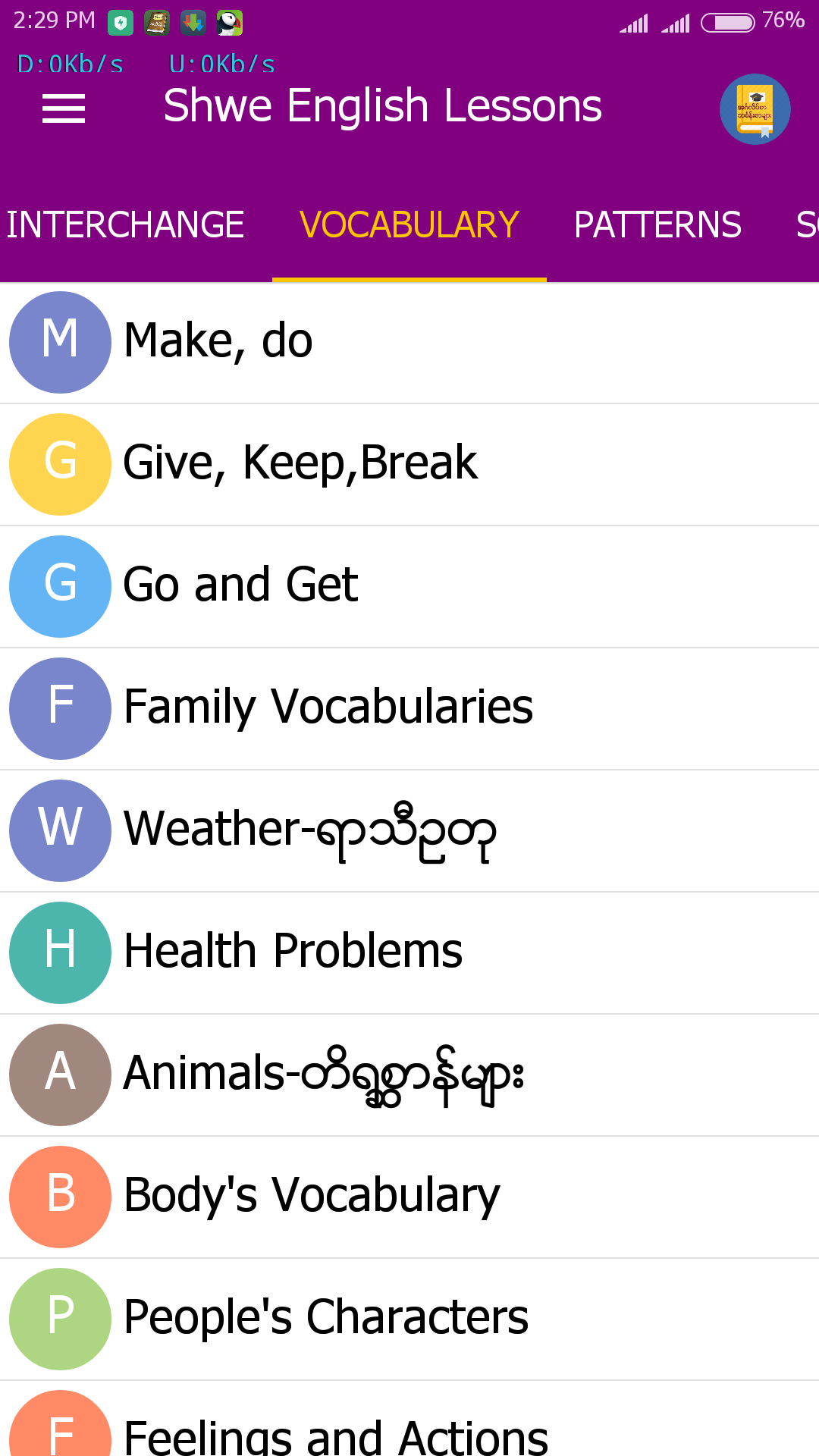819x1456 pixels.
Task: Open the Make, do lesson
Action: pyautogui.click(x=409, y=342)
